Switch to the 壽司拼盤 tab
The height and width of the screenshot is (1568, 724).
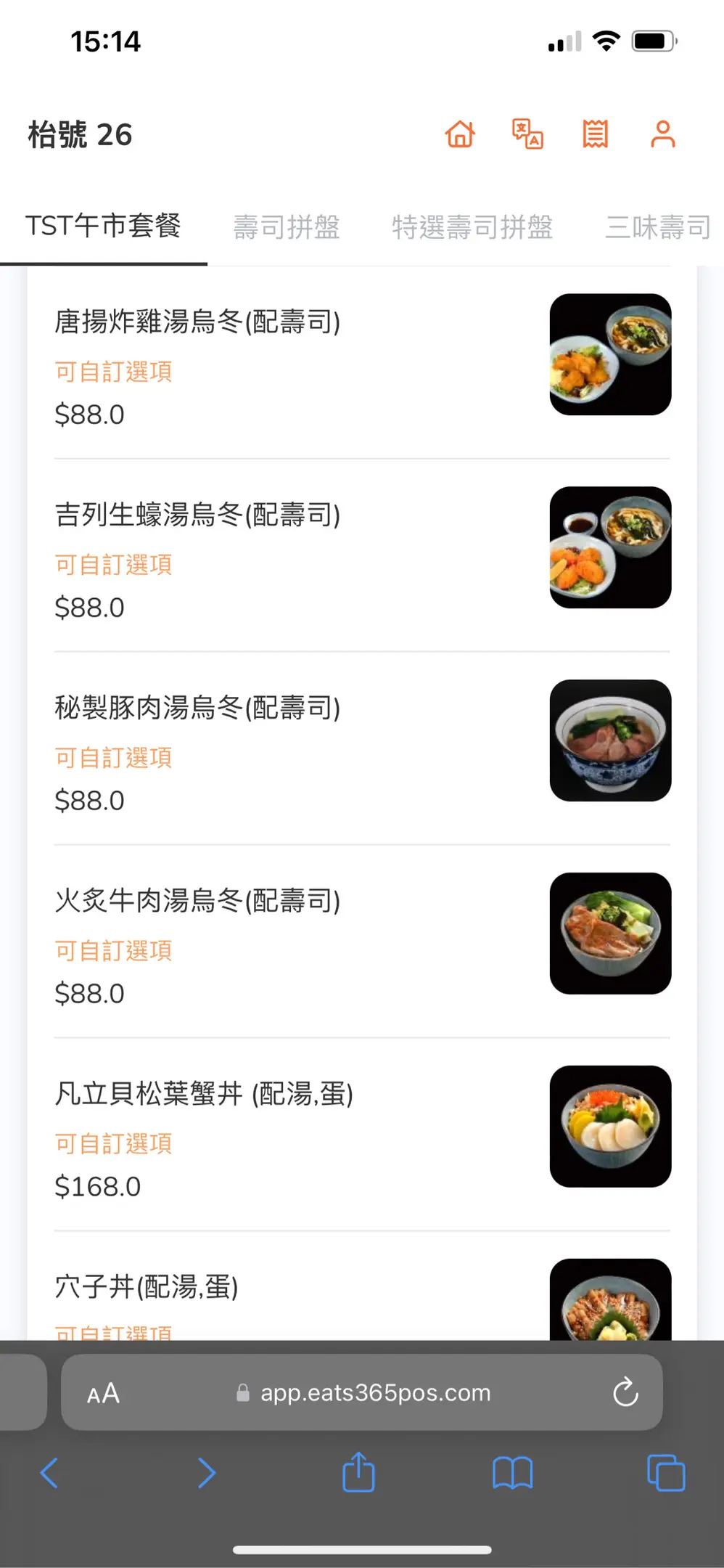[287, 227]
